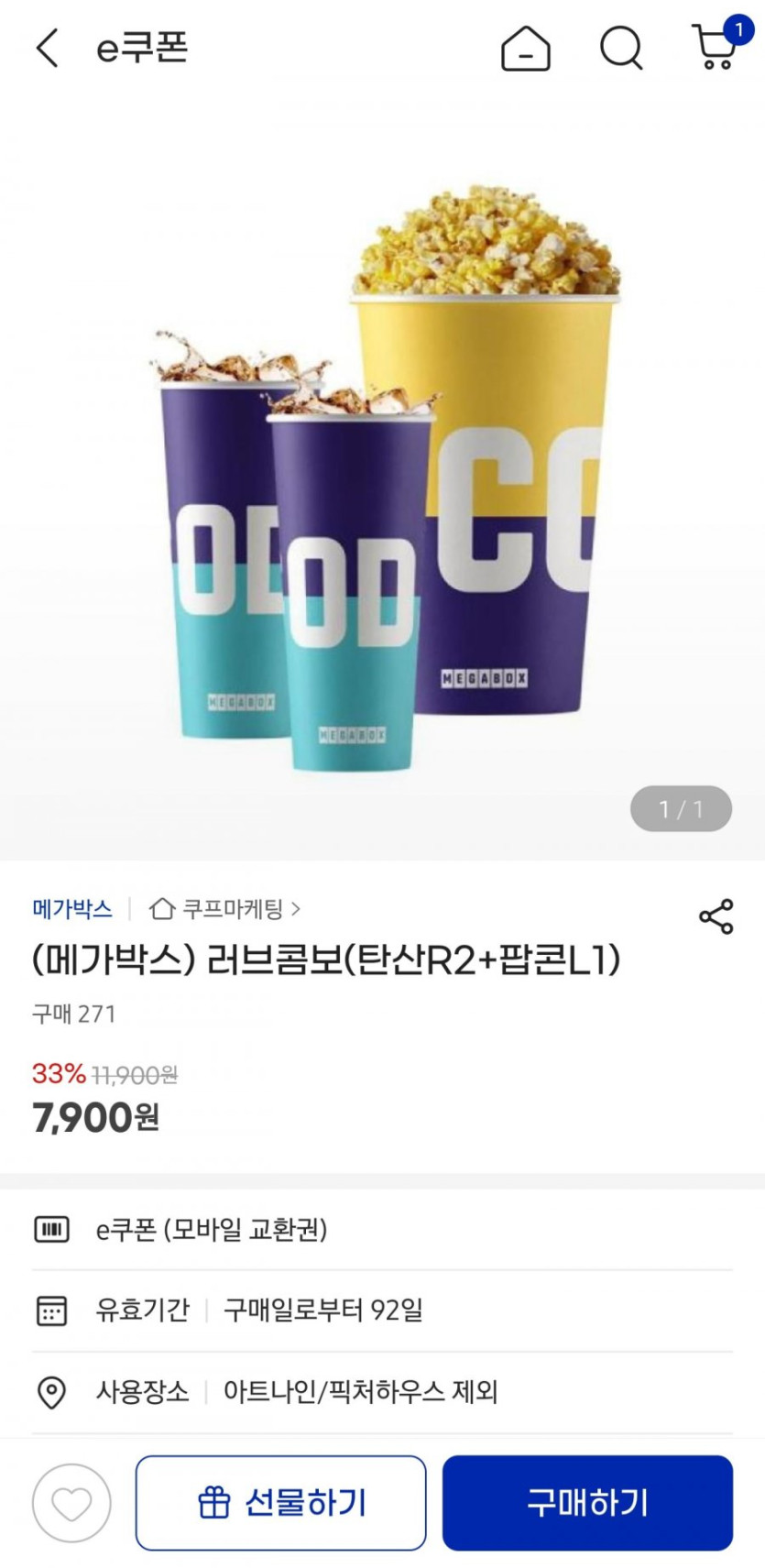View the 러브콤보 product image
Image resolution: width=765 pixels, height=1568 pixels.
pos(382,477)
